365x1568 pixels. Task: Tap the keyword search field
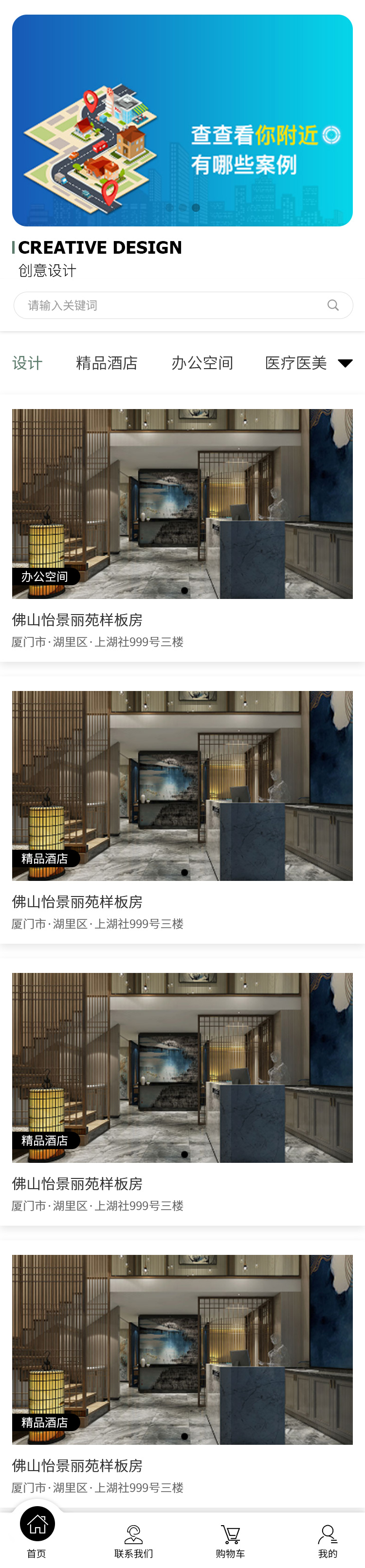pyautogui.click(x=170, y=305)
